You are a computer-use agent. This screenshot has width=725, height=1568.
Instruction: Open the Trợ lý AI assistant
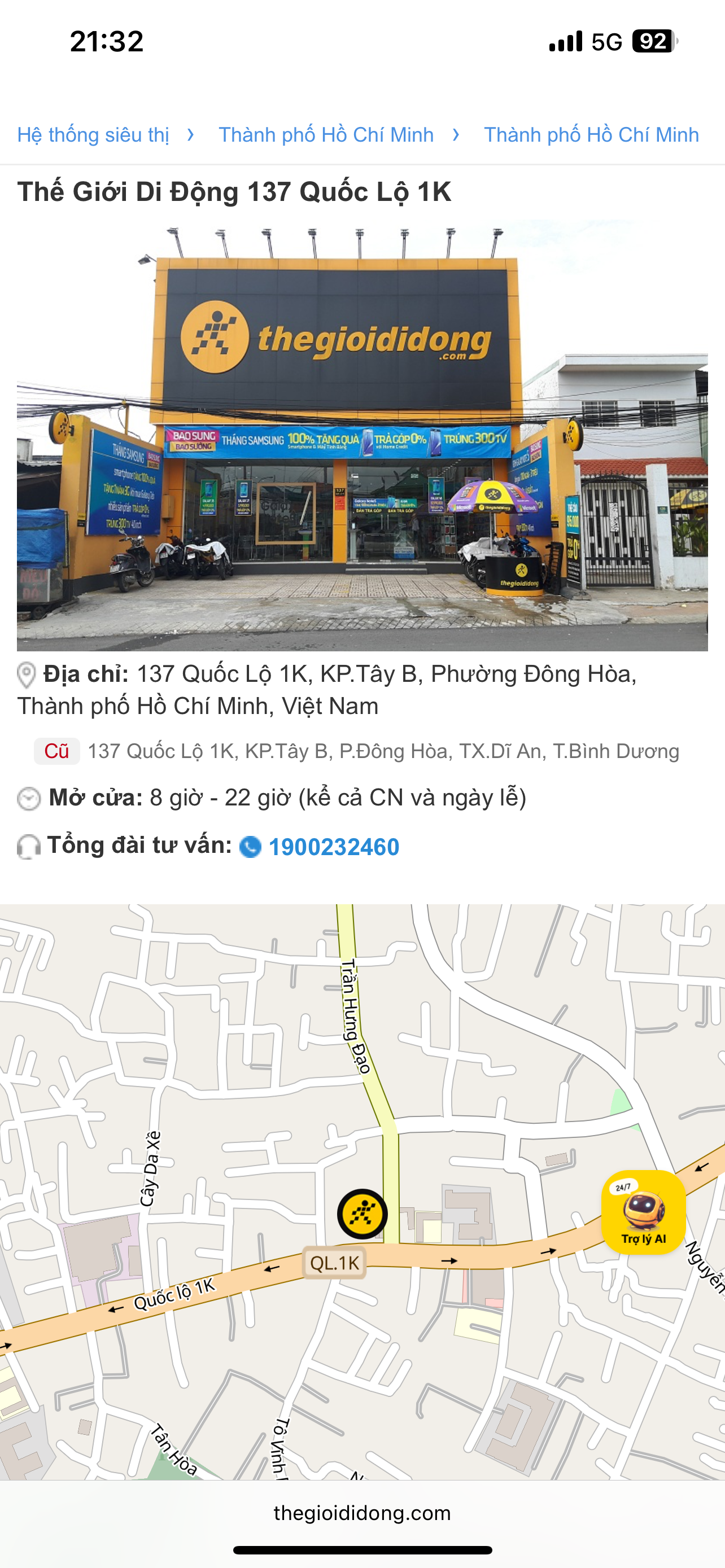pos(643,1212)
